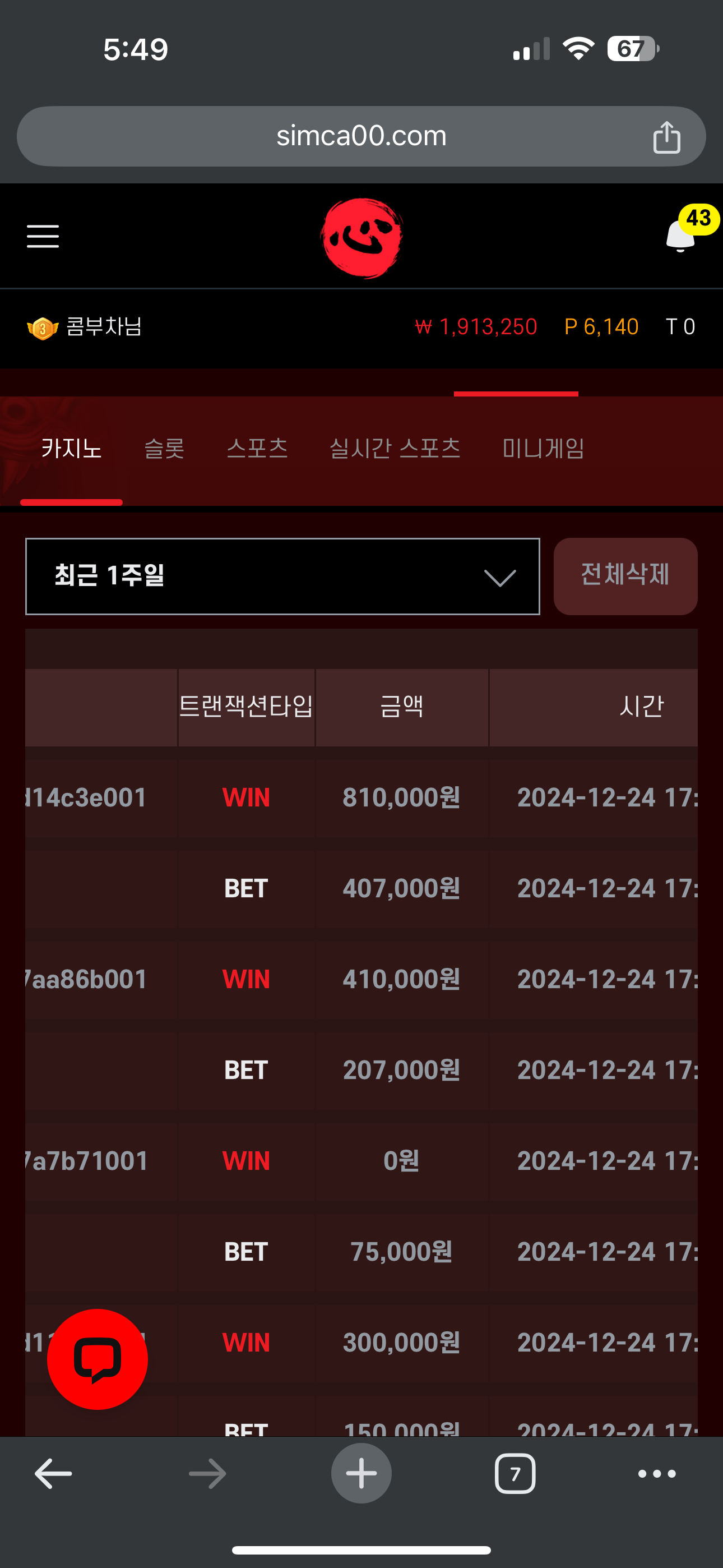This screenshot has height=1568, width=723.
Task: Open the red live chat bubble
Action: [x=98, y=1359]
